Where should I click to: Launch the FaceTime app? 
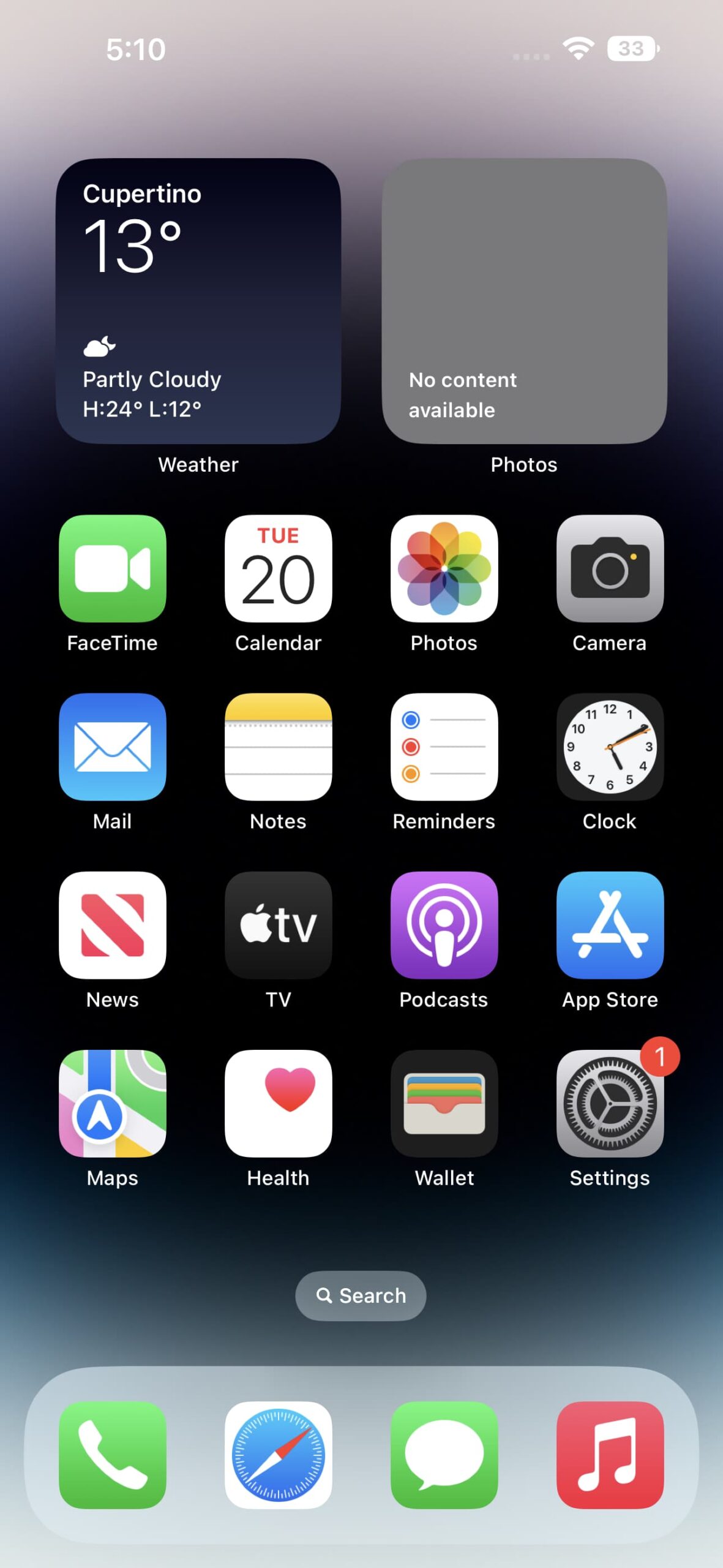113,568
